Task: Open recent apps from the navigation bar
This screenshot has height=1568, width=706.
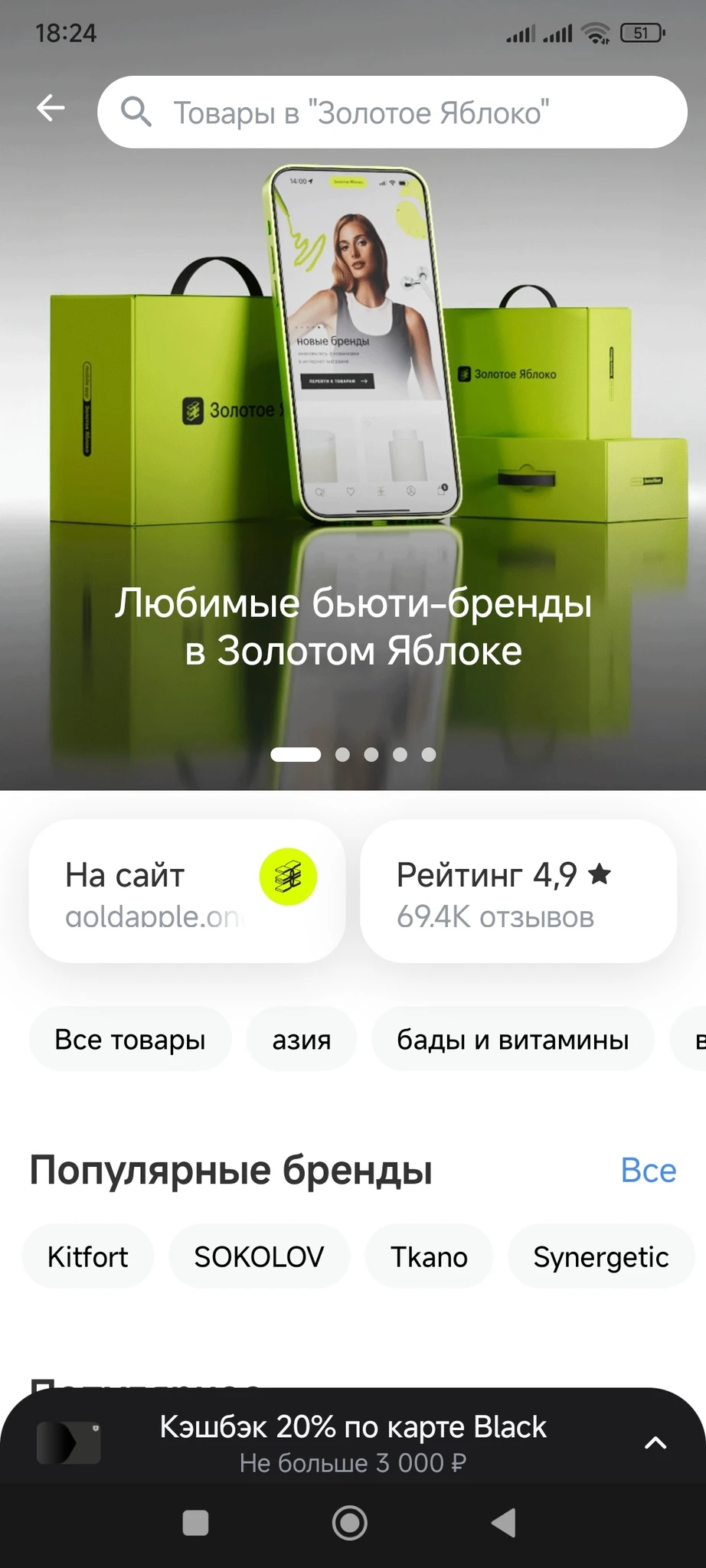Action: coord(195,1523)
